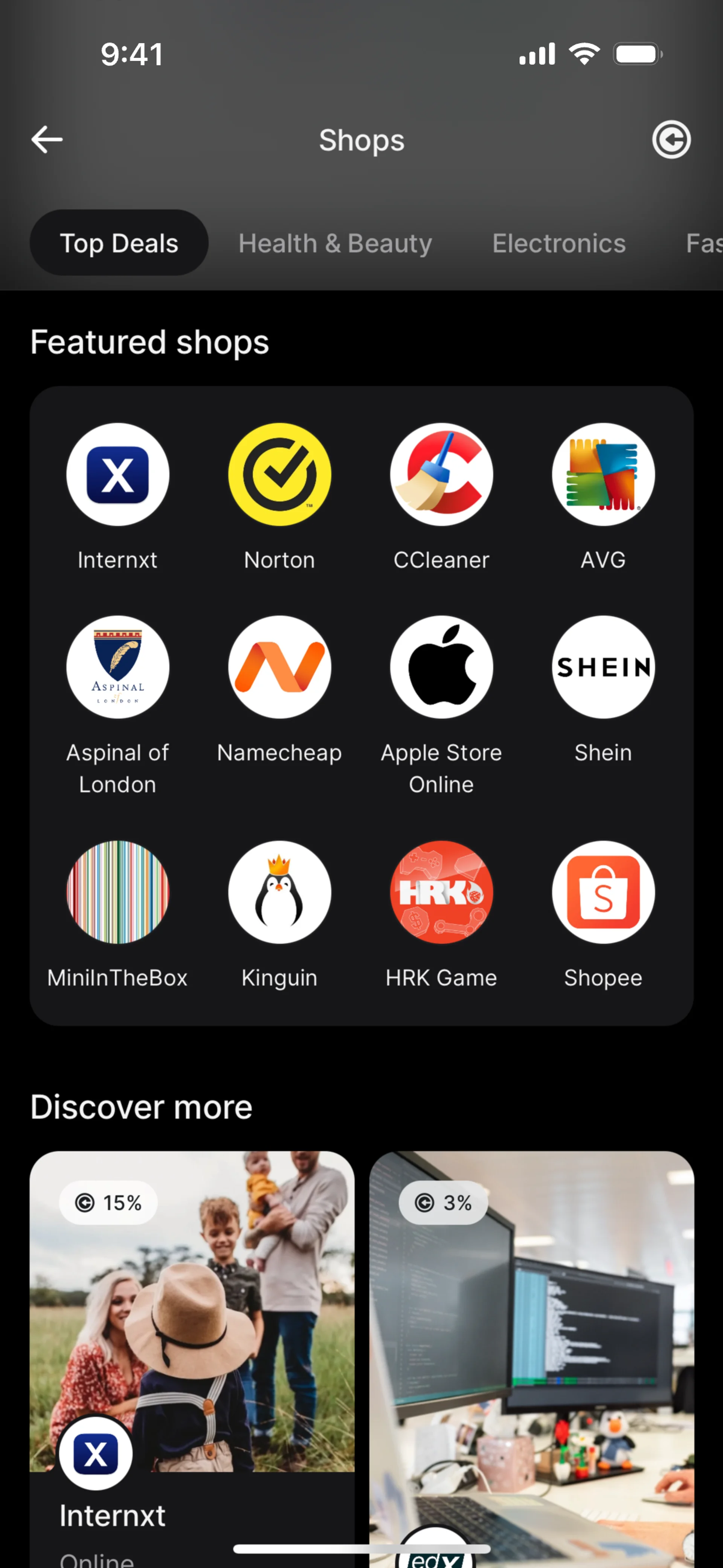Open the Namecheap shop
723x1568 pixels.
(279, 667)
